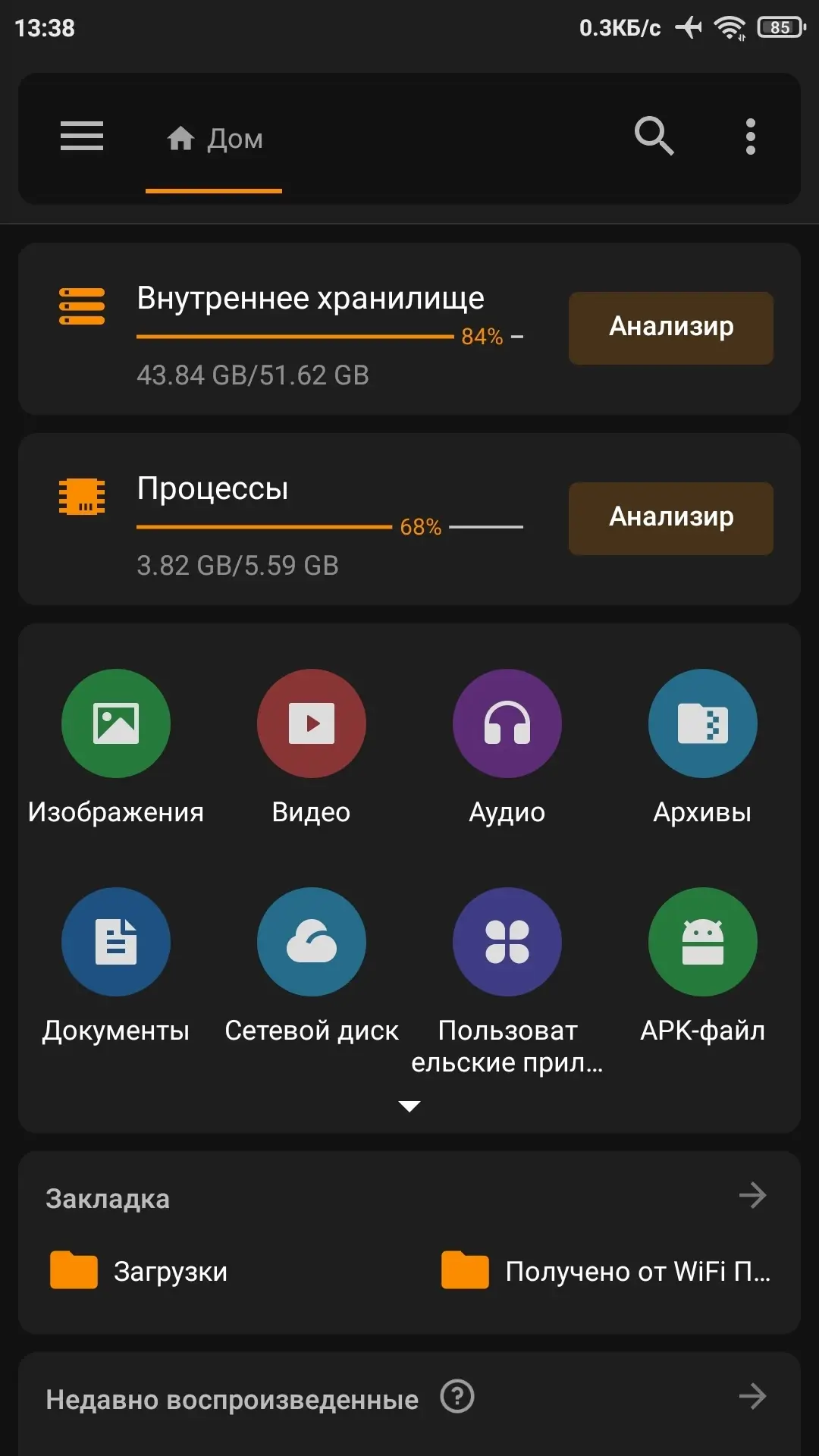Open the Видео category
This screenshot has width=819, height=1456.
click(x=312, y=723)
